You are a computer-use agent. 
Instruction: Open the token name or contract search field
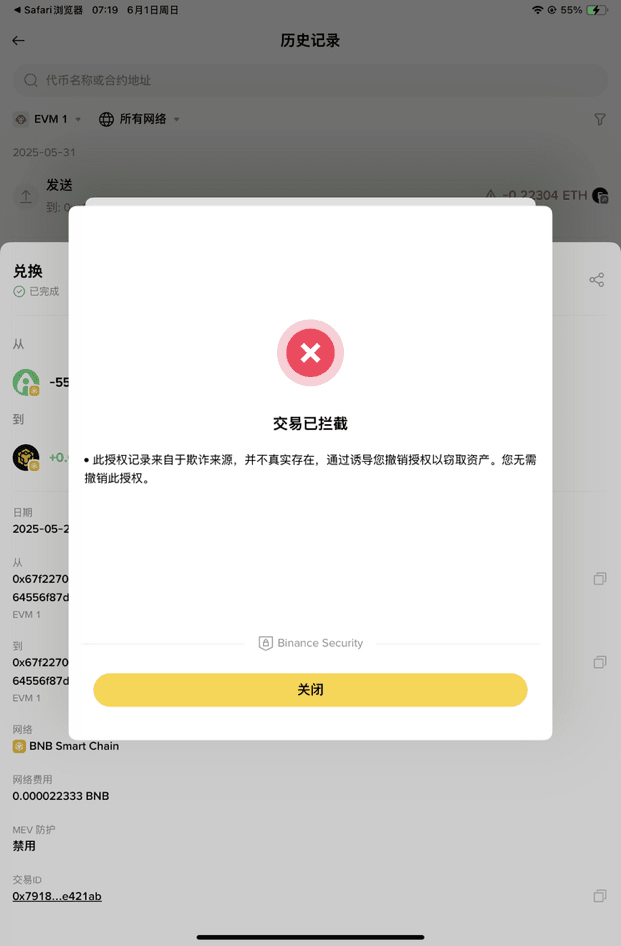(x=310, y=80)
